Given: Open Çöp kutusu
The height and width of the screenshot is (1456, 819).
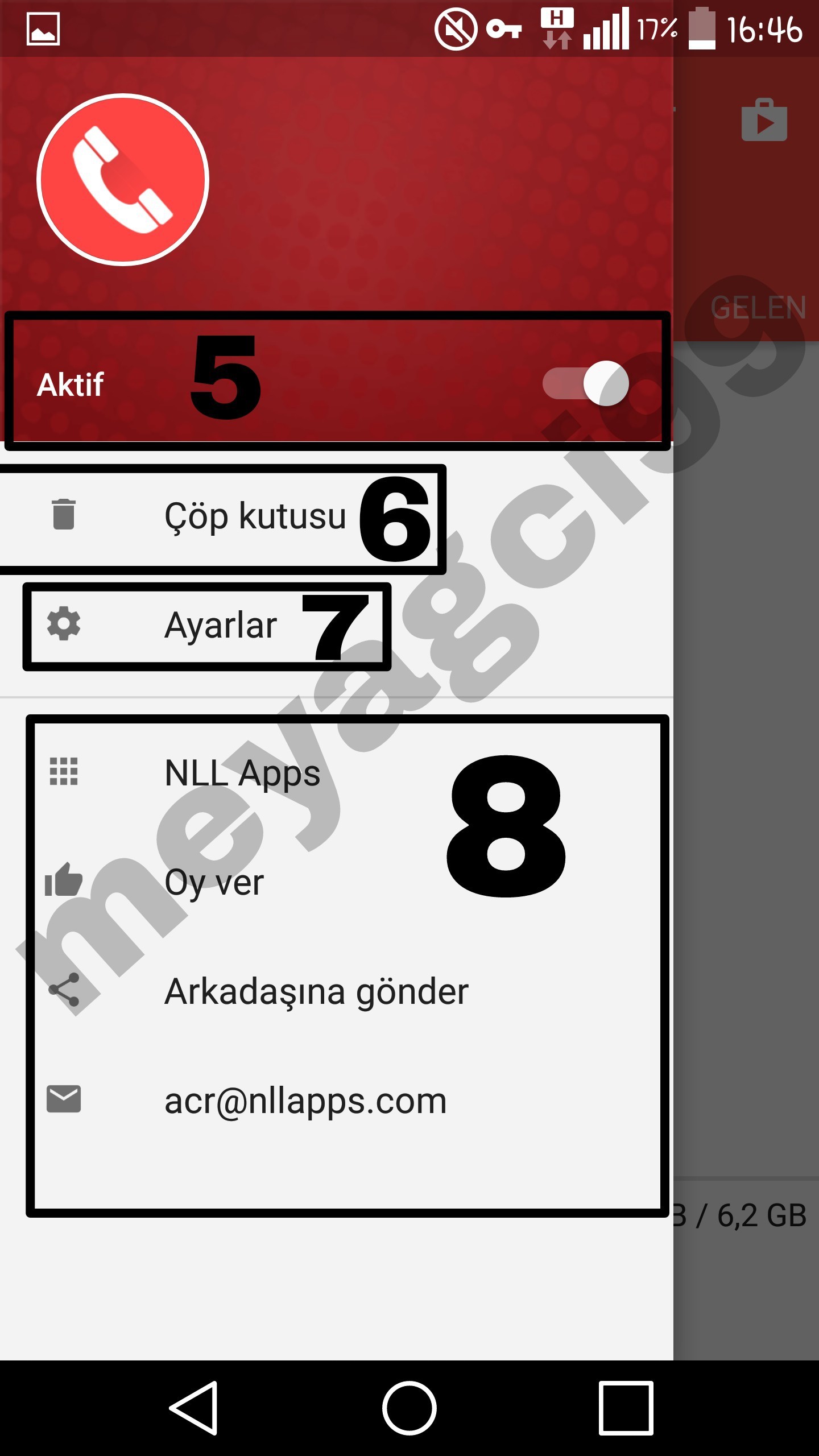Looking at the screenshot, I should click(x=255, y=516).
